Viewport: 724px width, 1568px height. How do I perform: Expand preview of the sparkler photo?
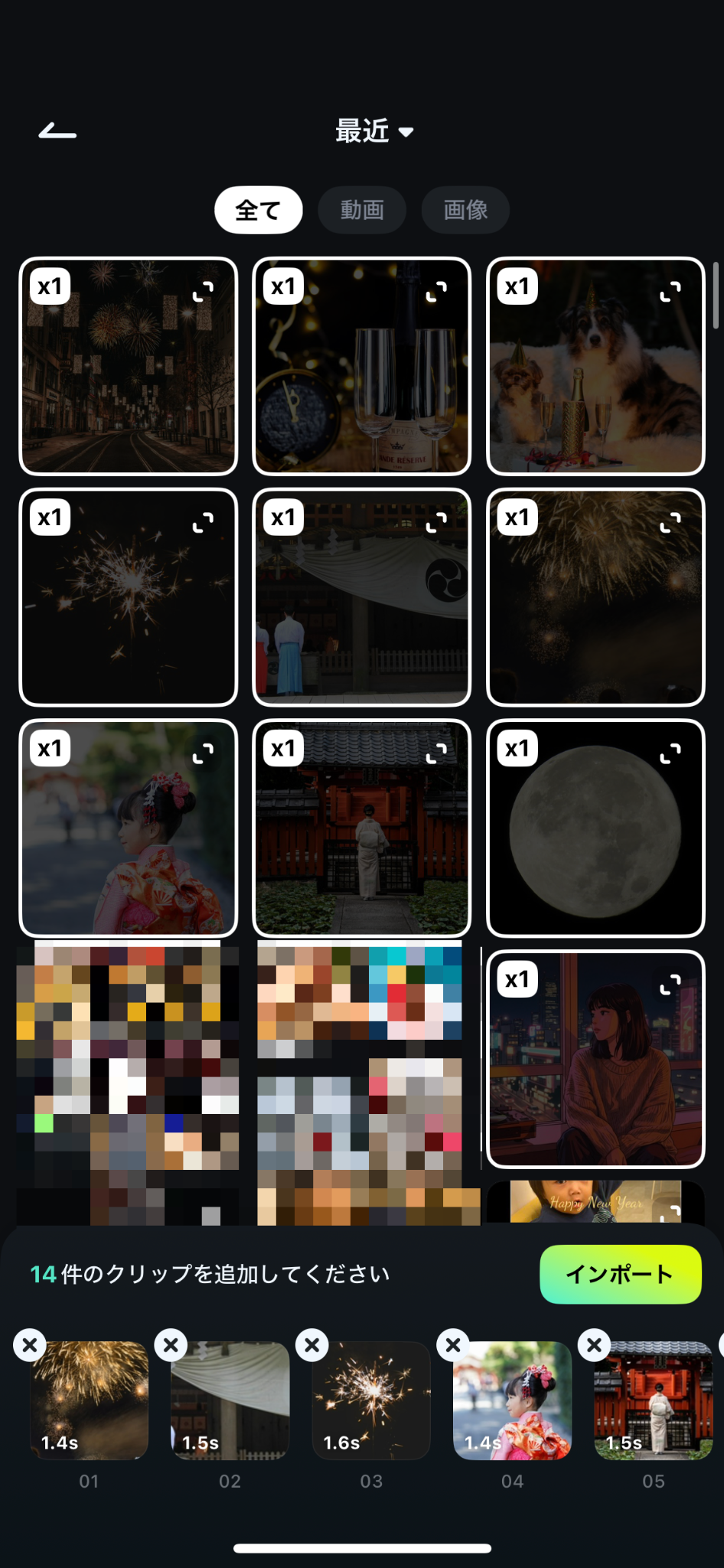click(x=203, y=523)
